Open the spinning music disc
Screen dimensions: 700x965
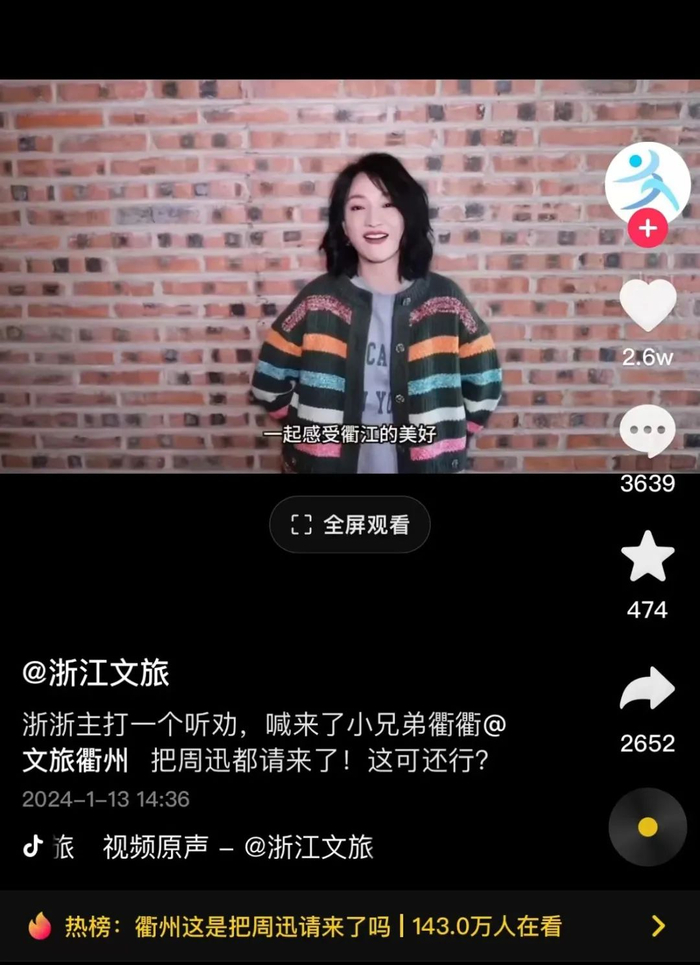647,827
